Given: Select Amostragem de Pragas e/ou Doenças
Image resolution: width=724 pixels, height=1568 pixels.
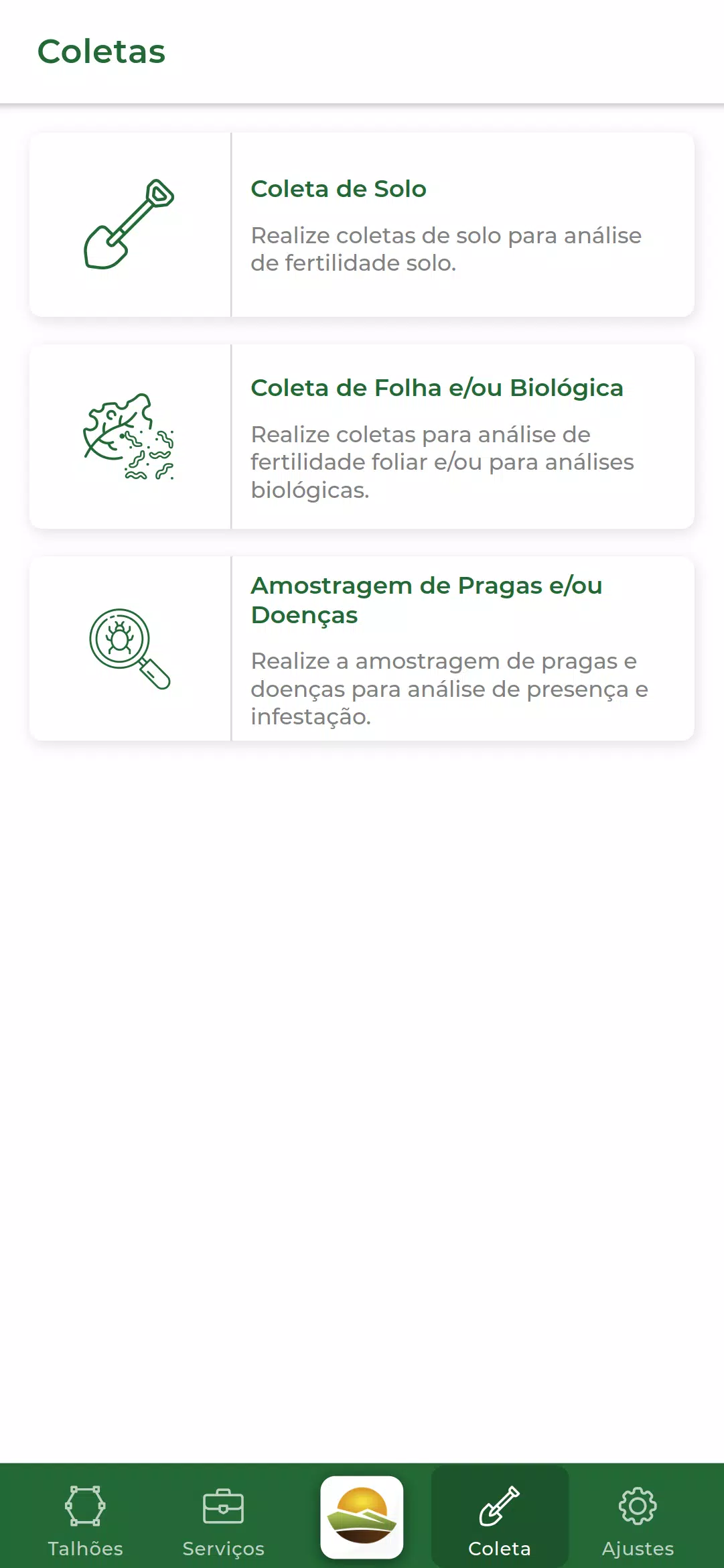Looking at the screenshot, I should tap(362, 648).
